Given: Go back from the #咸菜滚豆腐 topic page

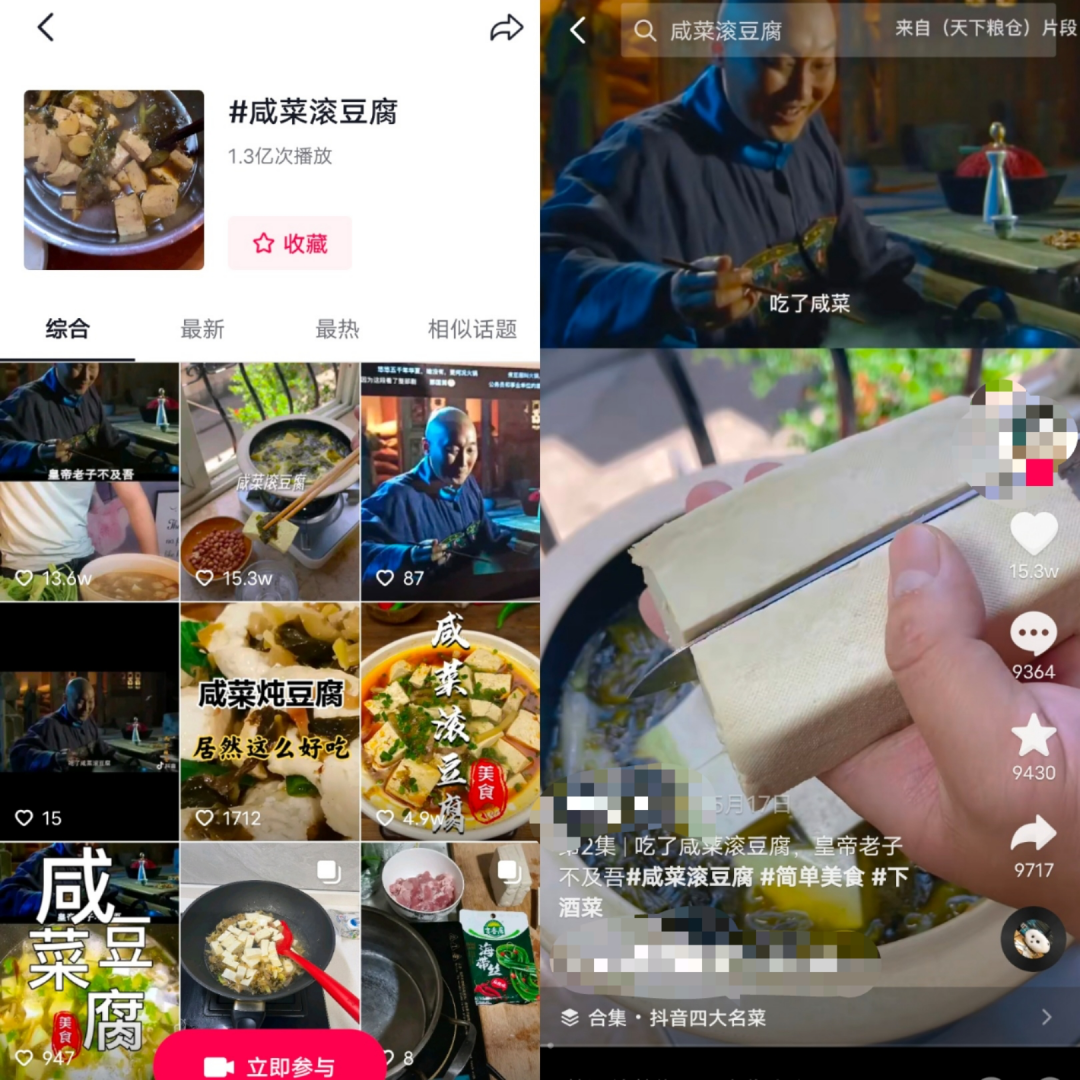Looking at the screenshot, I should [x=45, y=28].
